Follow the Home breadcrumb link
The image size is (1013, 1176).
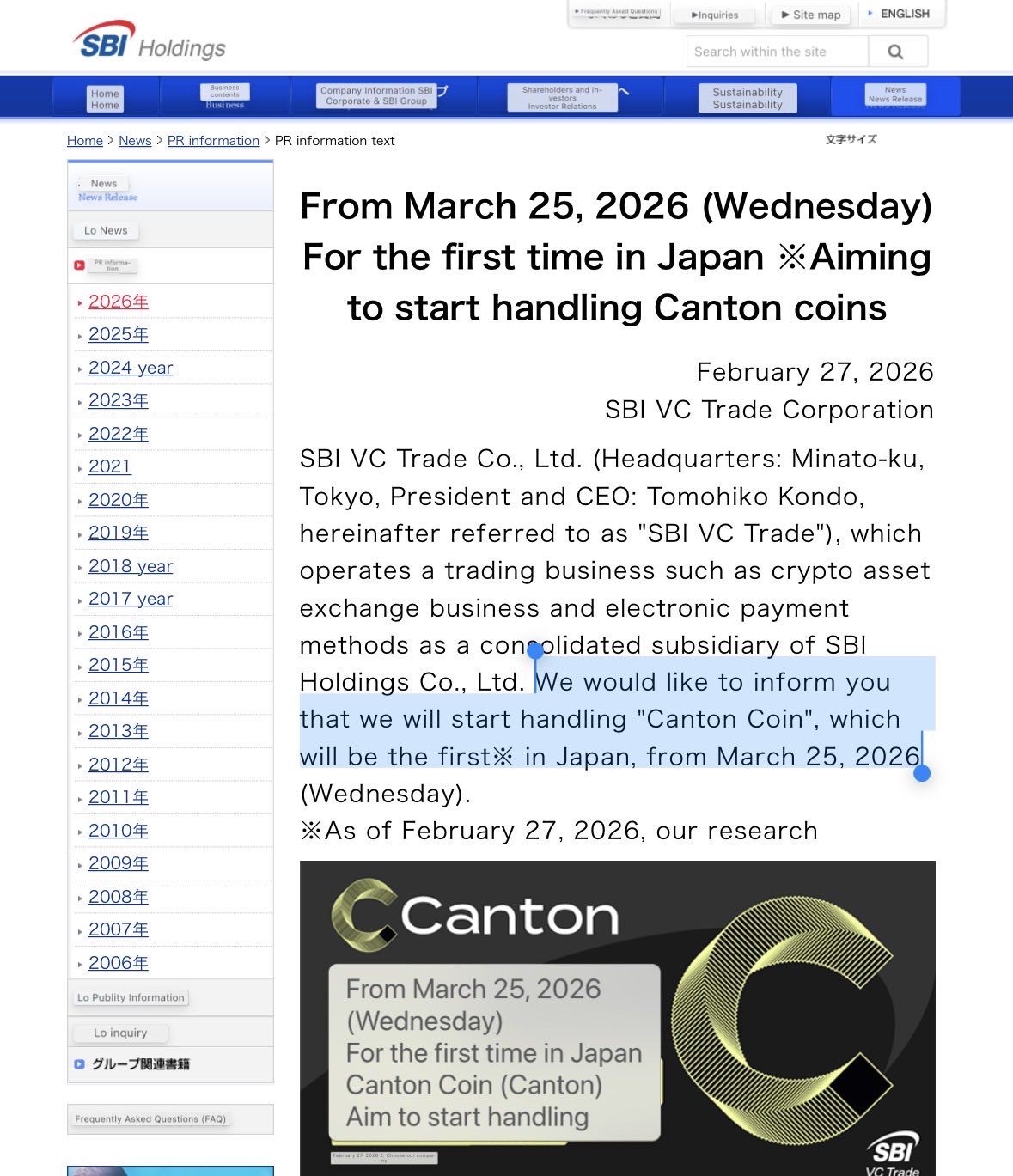click(x=85, y=141)
